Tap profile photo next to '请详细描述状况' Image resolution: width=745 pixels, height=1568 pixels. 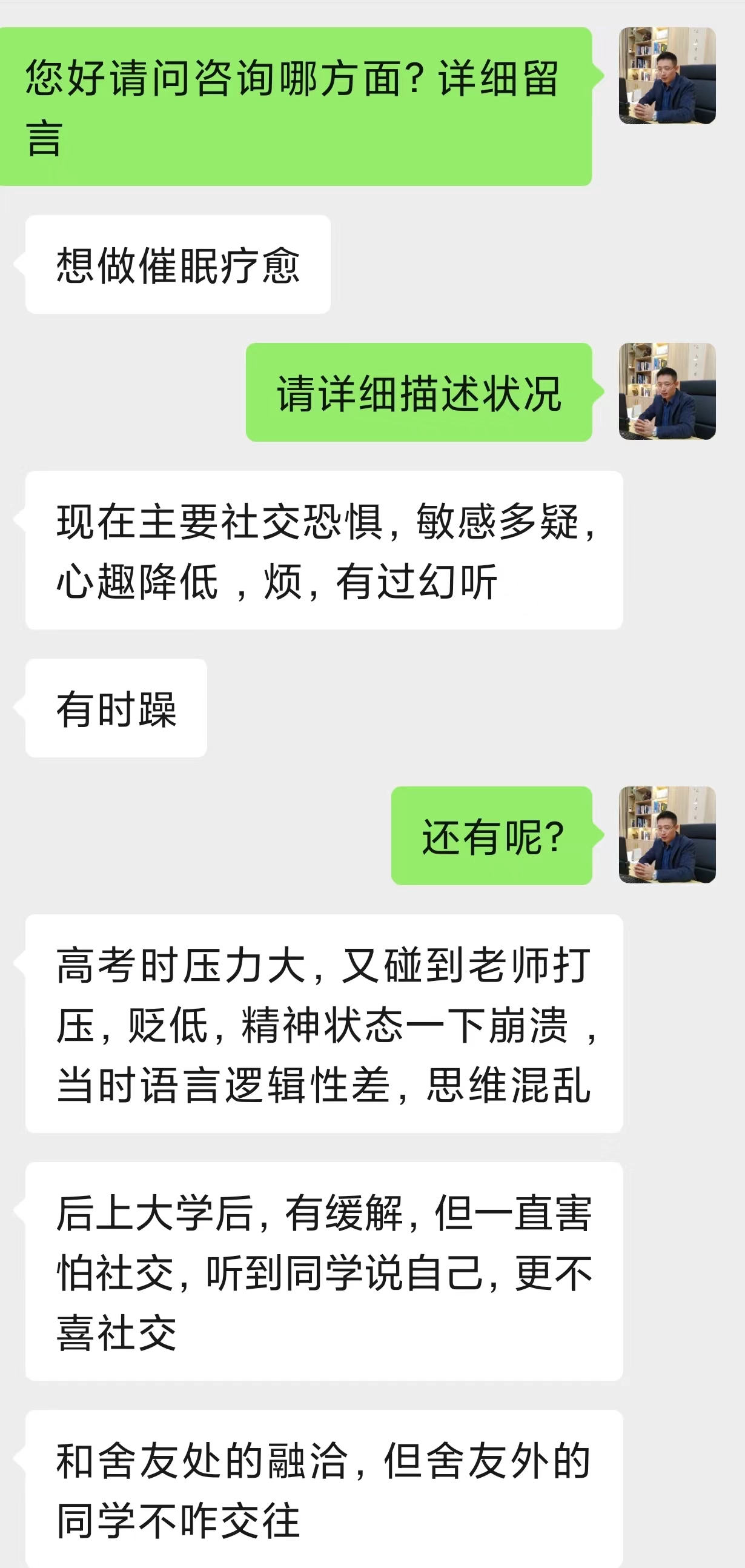pos(667,391)
